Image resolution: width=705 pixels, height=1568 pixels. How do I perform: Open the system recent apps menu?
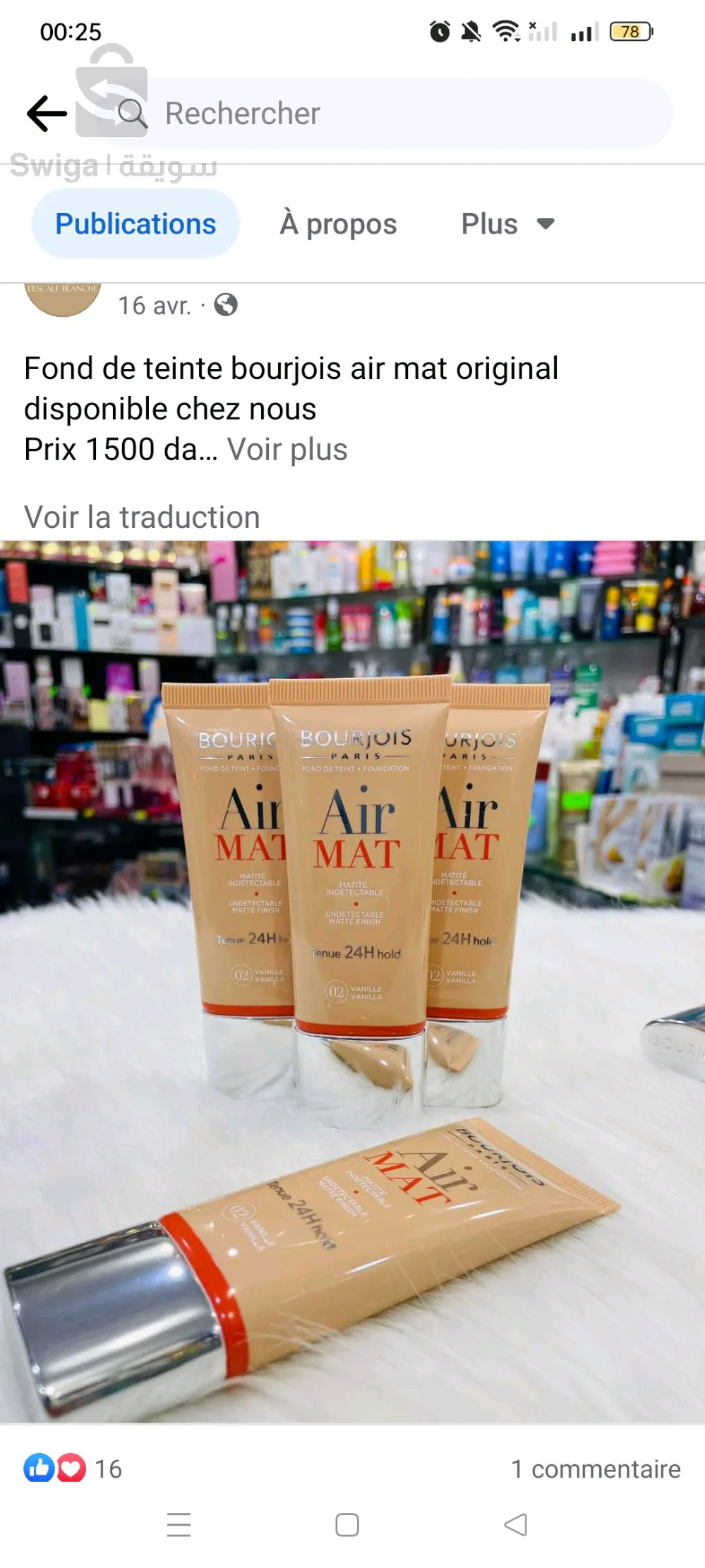[179, 1525]
